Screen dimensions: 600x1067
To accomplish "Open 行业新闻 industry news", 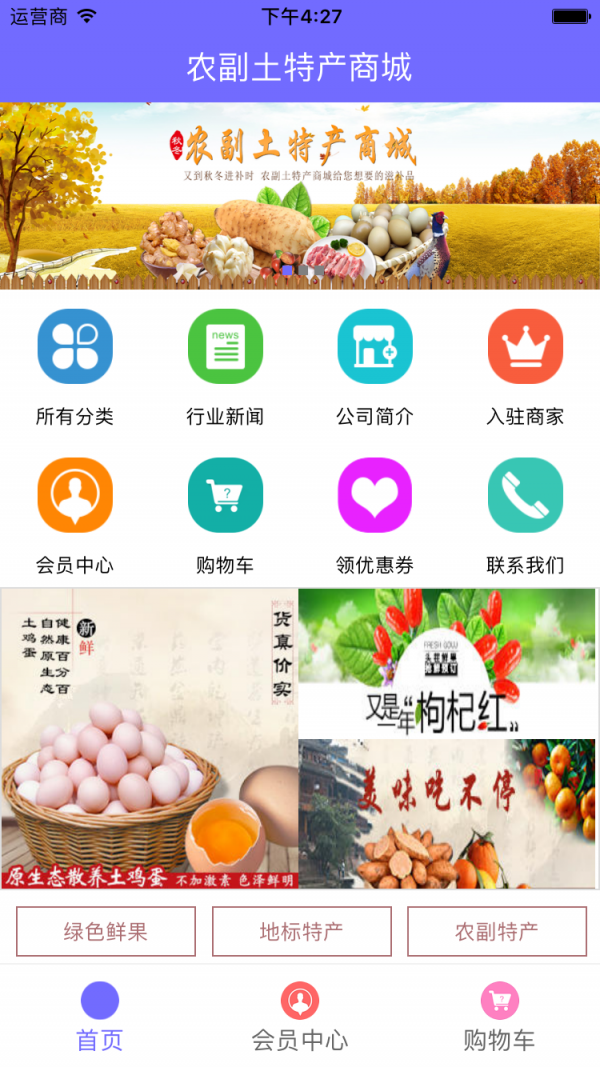I will (225, 347).
